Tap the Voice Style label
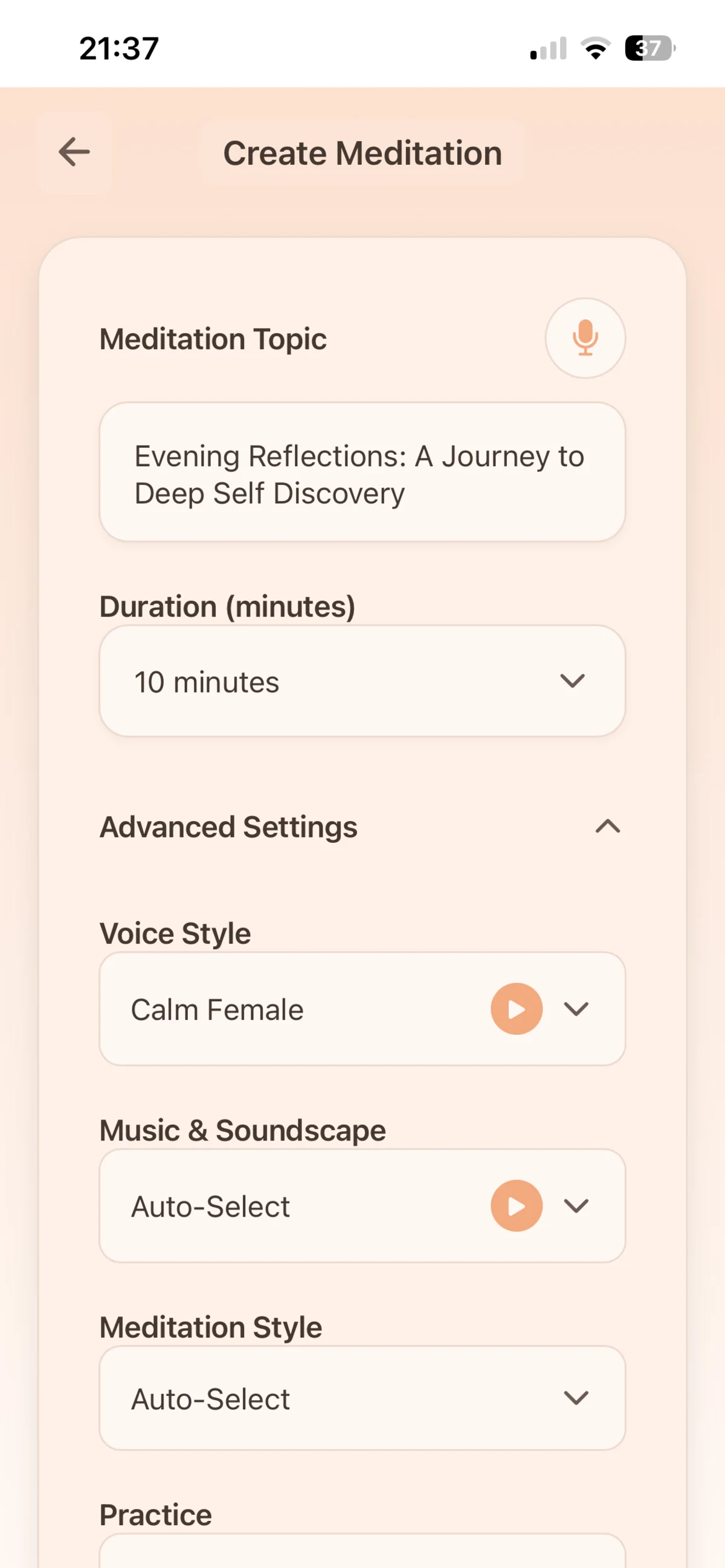Screen dimensions: 725x1568 [174, 932]
